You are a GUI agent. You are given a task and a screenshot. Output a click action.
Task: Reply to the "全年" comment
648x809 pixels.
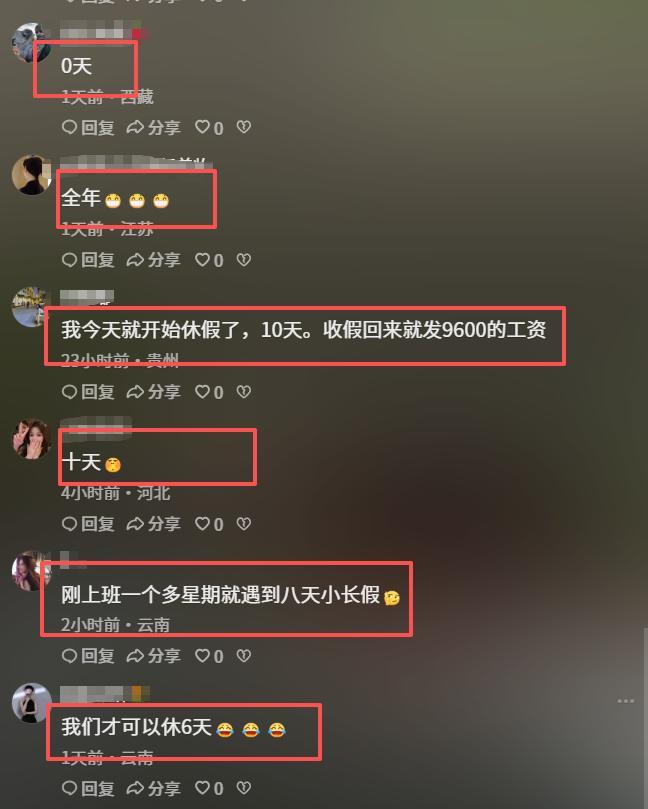[x=88, y=259]
